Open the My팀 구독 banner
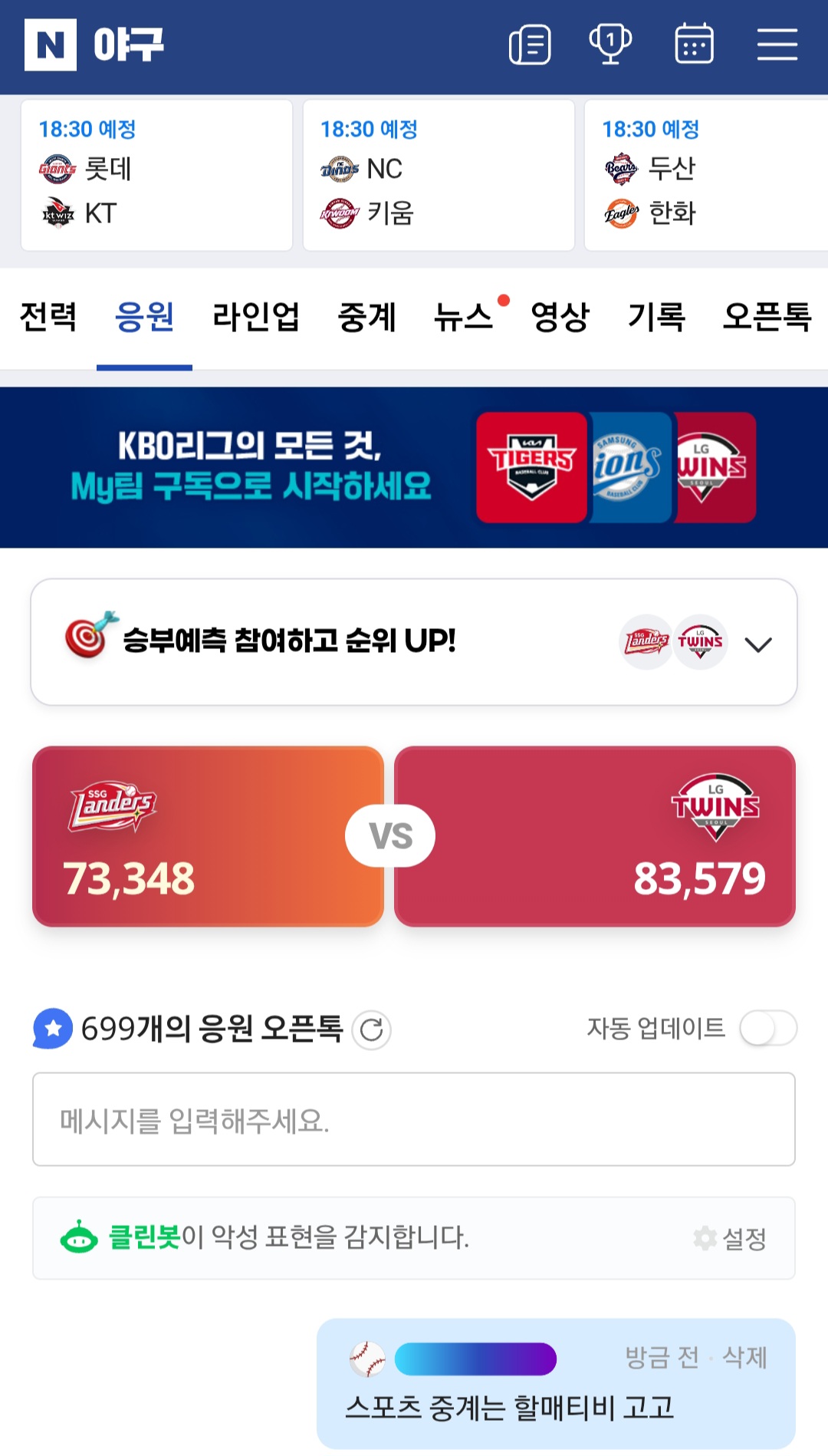This screenshot has width=828, height=1456. 414,467
